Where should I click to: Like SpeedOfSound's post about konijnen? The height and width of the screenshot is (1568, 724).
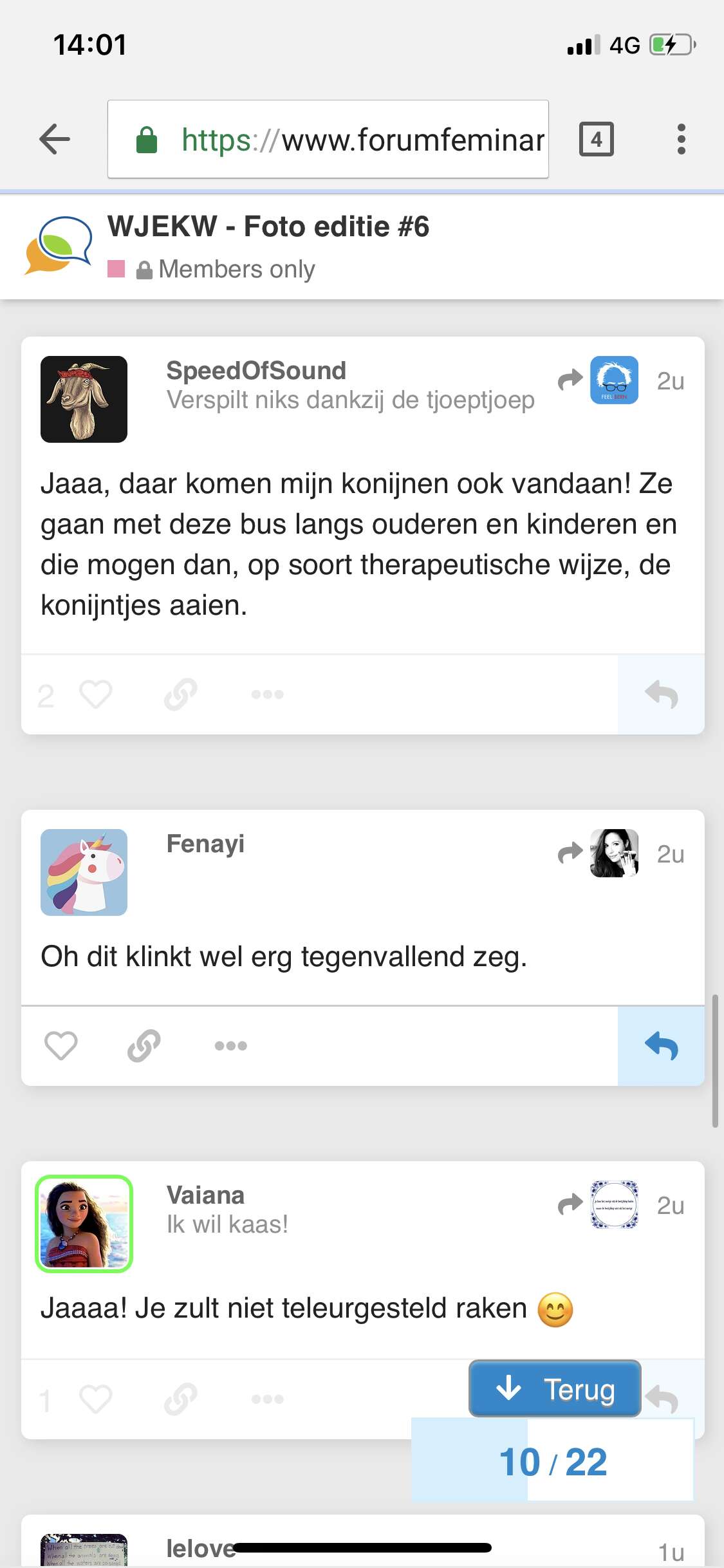(95, 695)
